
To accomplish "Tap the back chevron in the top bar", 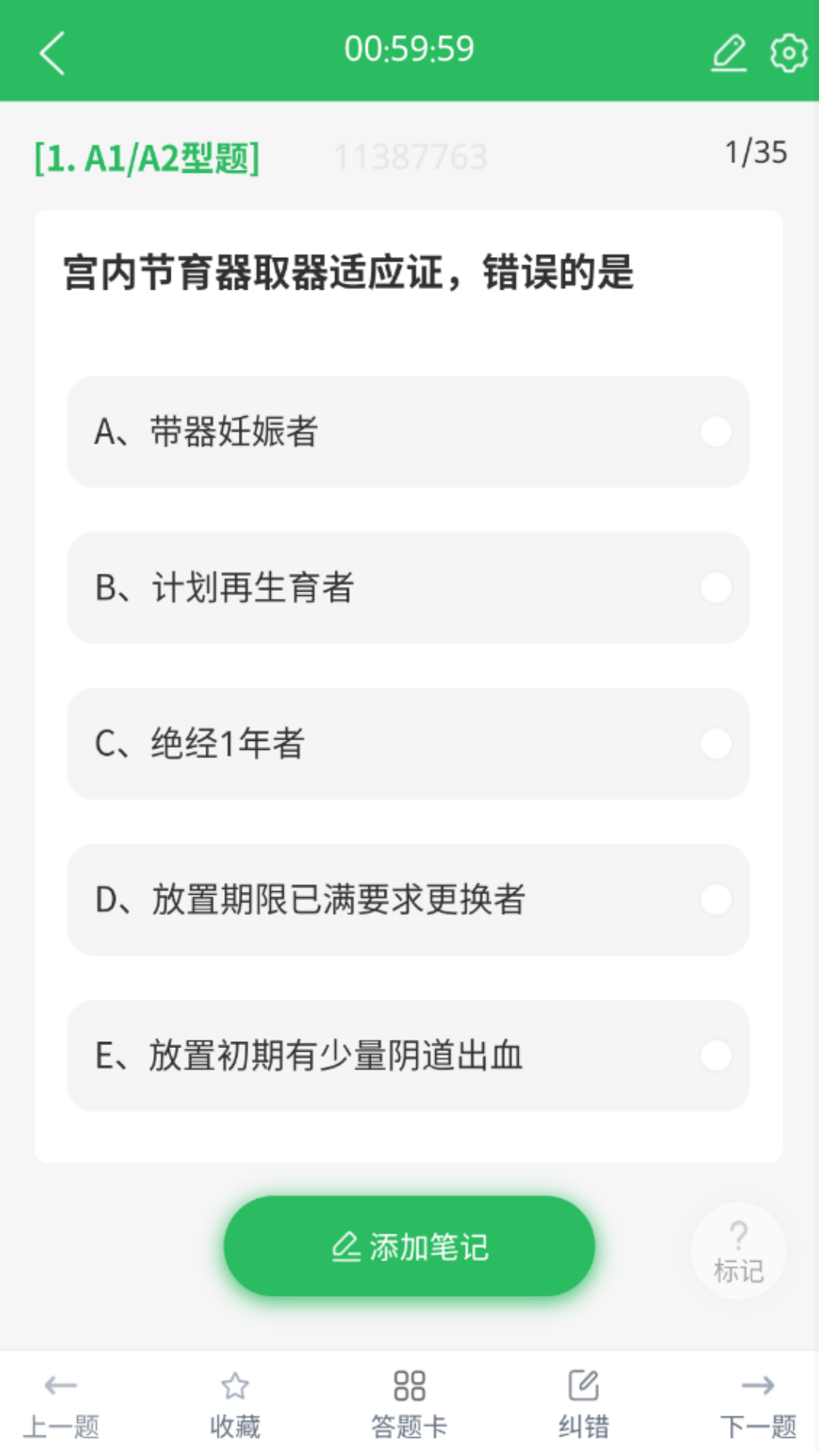I will pos(51,55).
